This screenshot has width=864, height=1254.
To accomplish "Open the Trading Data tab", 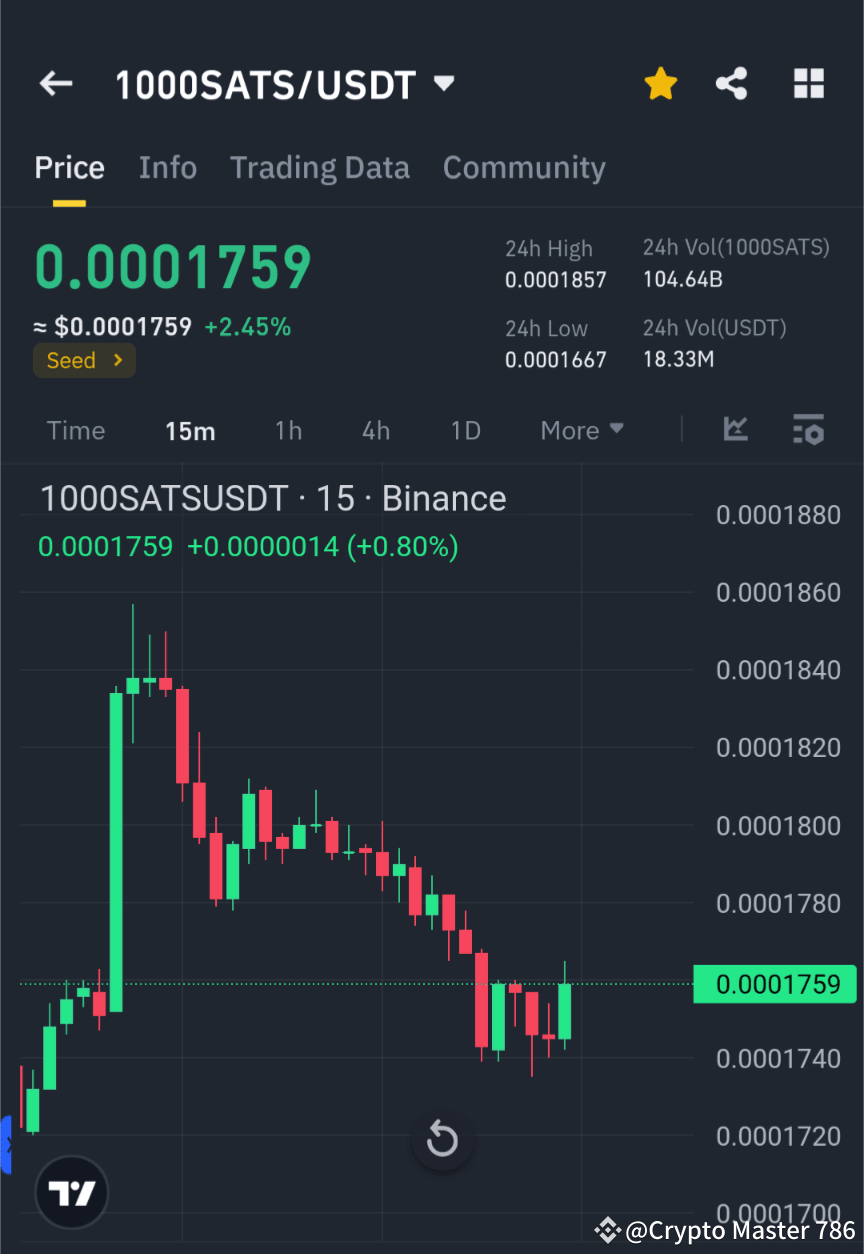I will click(x=319, y=167).
